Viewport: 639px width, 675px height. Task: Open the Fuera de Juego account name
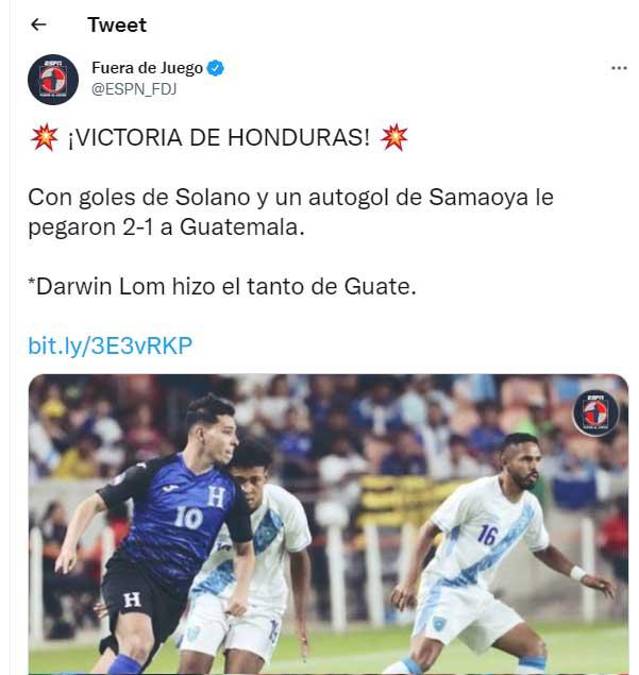pyautogui.click(x=146, y=68)
